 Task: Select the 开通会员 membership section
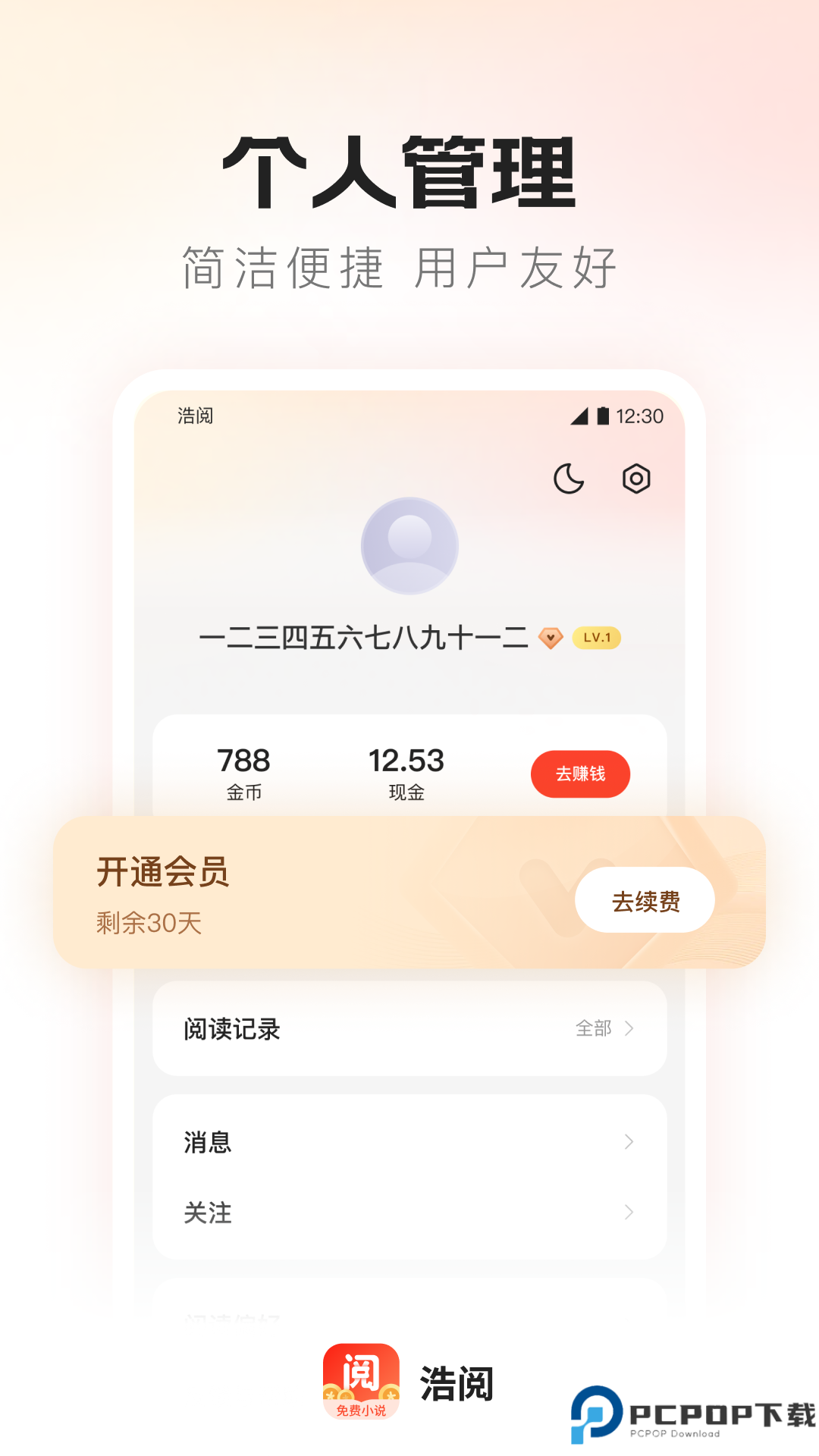click(x=164, y=873)
